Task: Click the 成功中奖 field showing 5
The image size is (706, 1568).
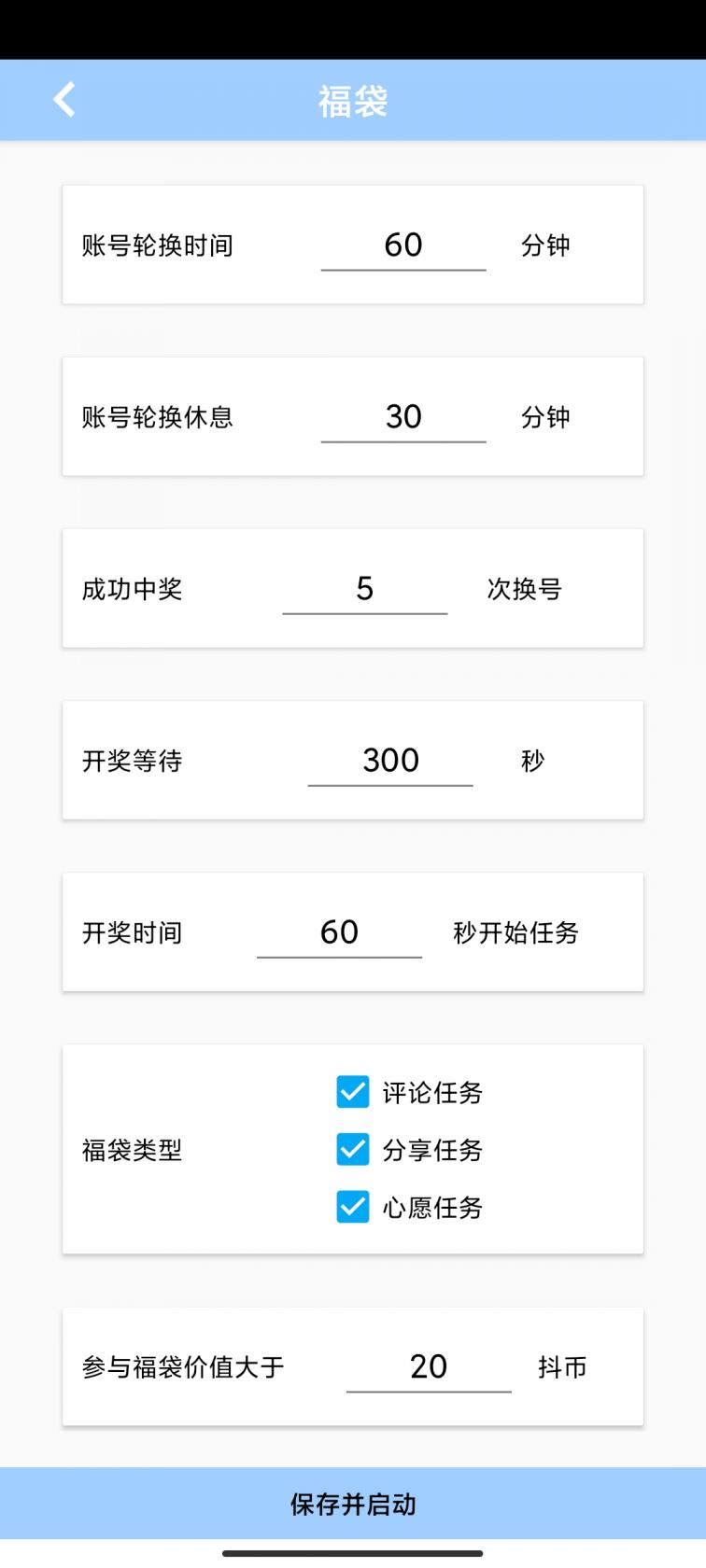Action: tap(365, 588)
